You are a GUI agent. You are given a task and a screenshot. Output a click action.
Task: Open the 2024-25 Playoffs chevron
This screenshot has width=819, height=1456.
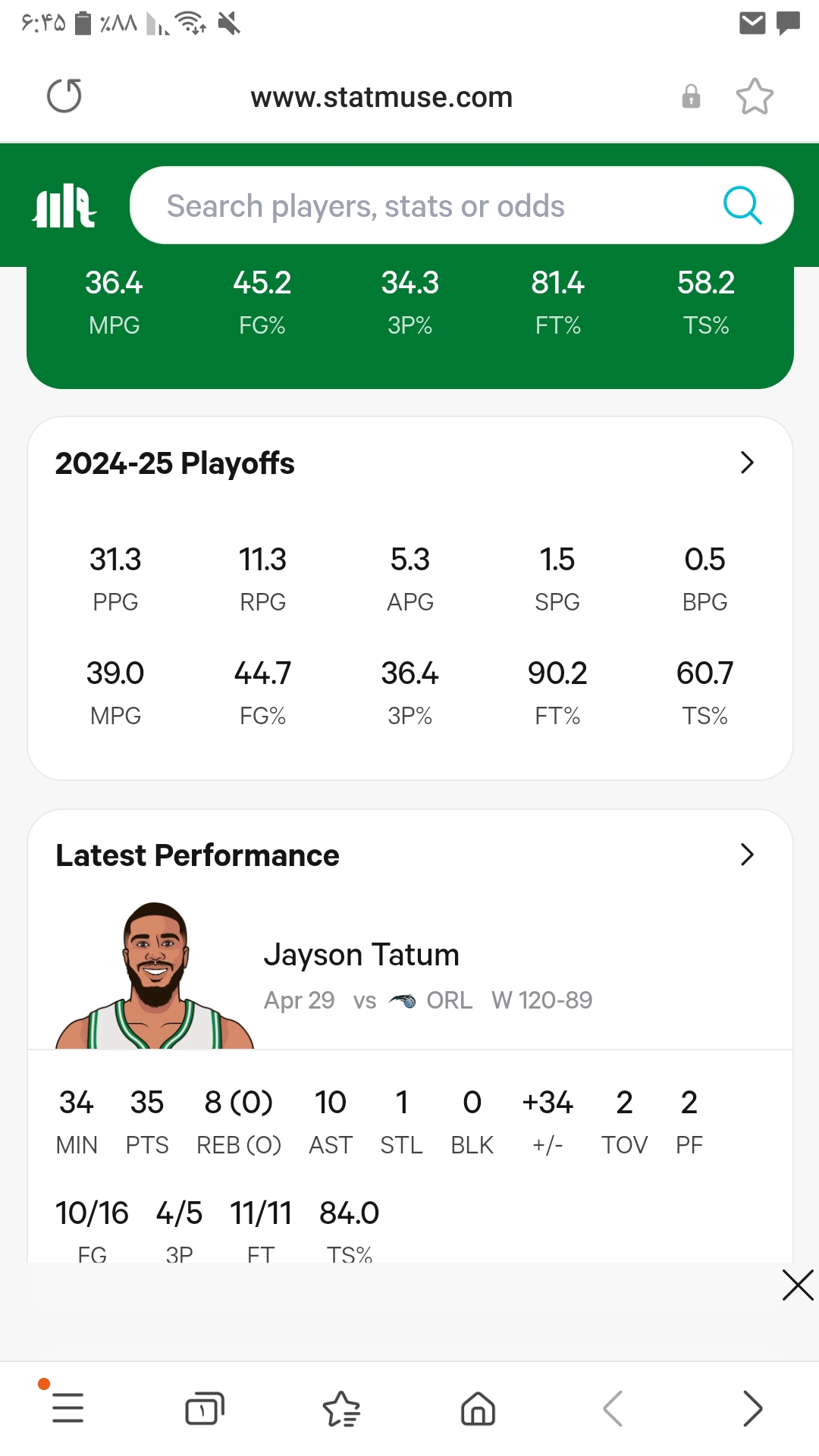pyautogui.click(x=747, y=463)
